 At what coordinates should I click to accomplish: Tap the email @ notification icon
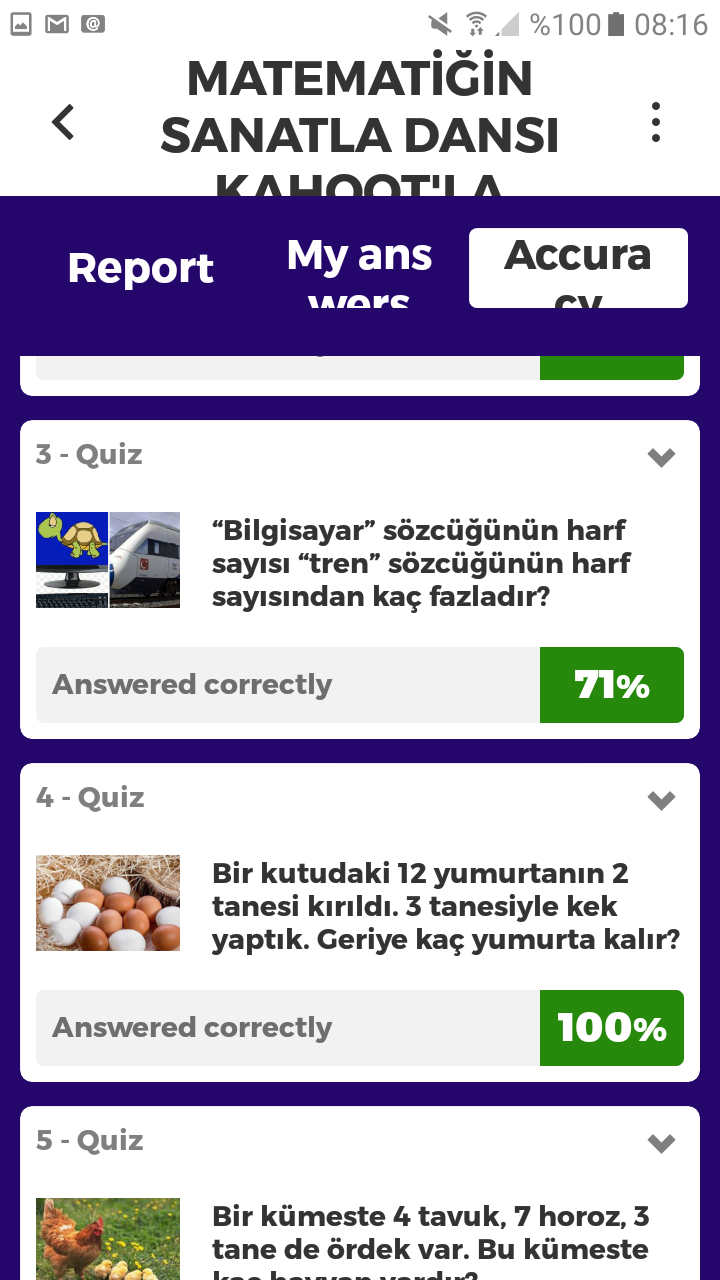pyautogui.click(x=92, y=23)
